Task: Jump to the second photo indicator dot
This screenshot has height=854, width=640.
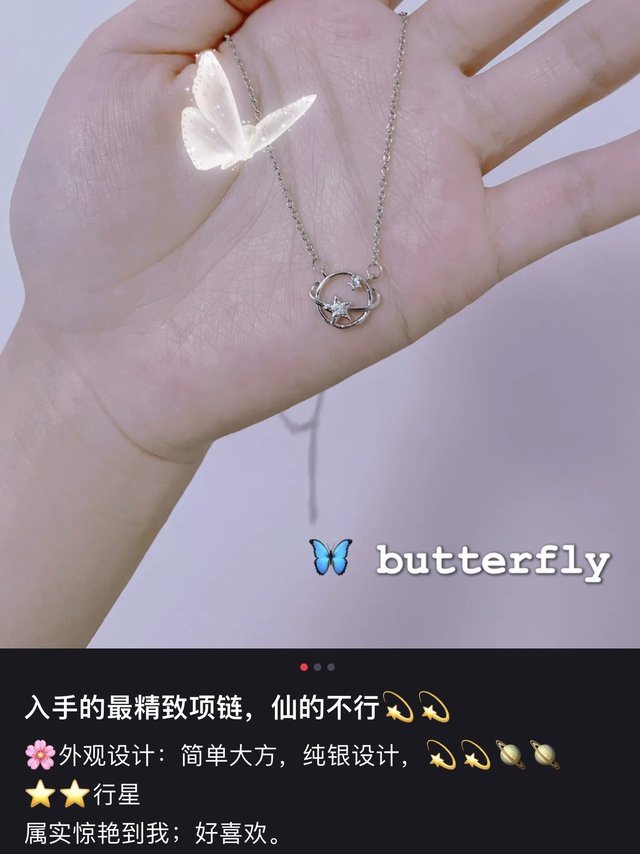Action: click(318, 667)
